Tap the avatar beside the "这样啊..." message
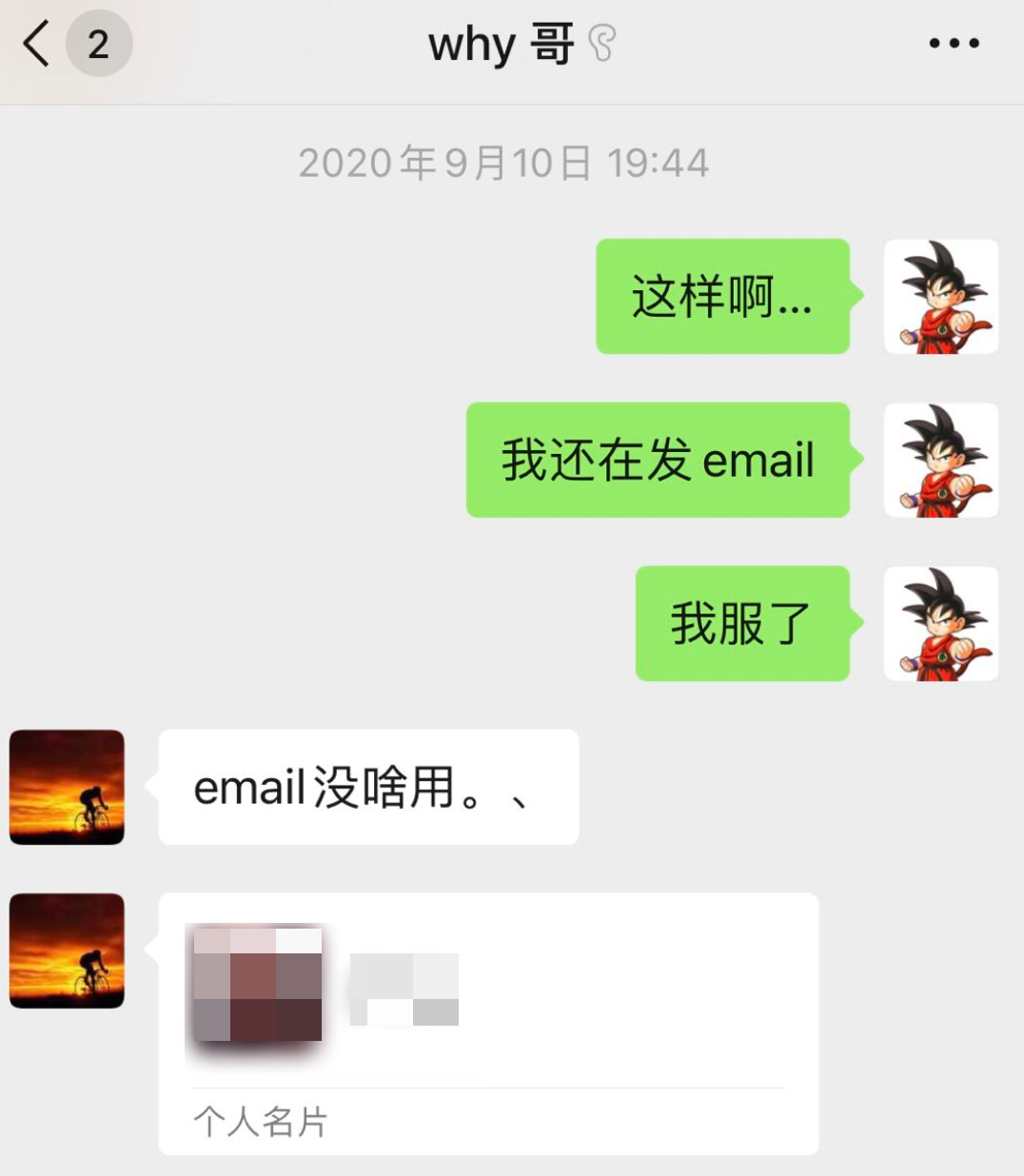 click(x=940, y=297)
